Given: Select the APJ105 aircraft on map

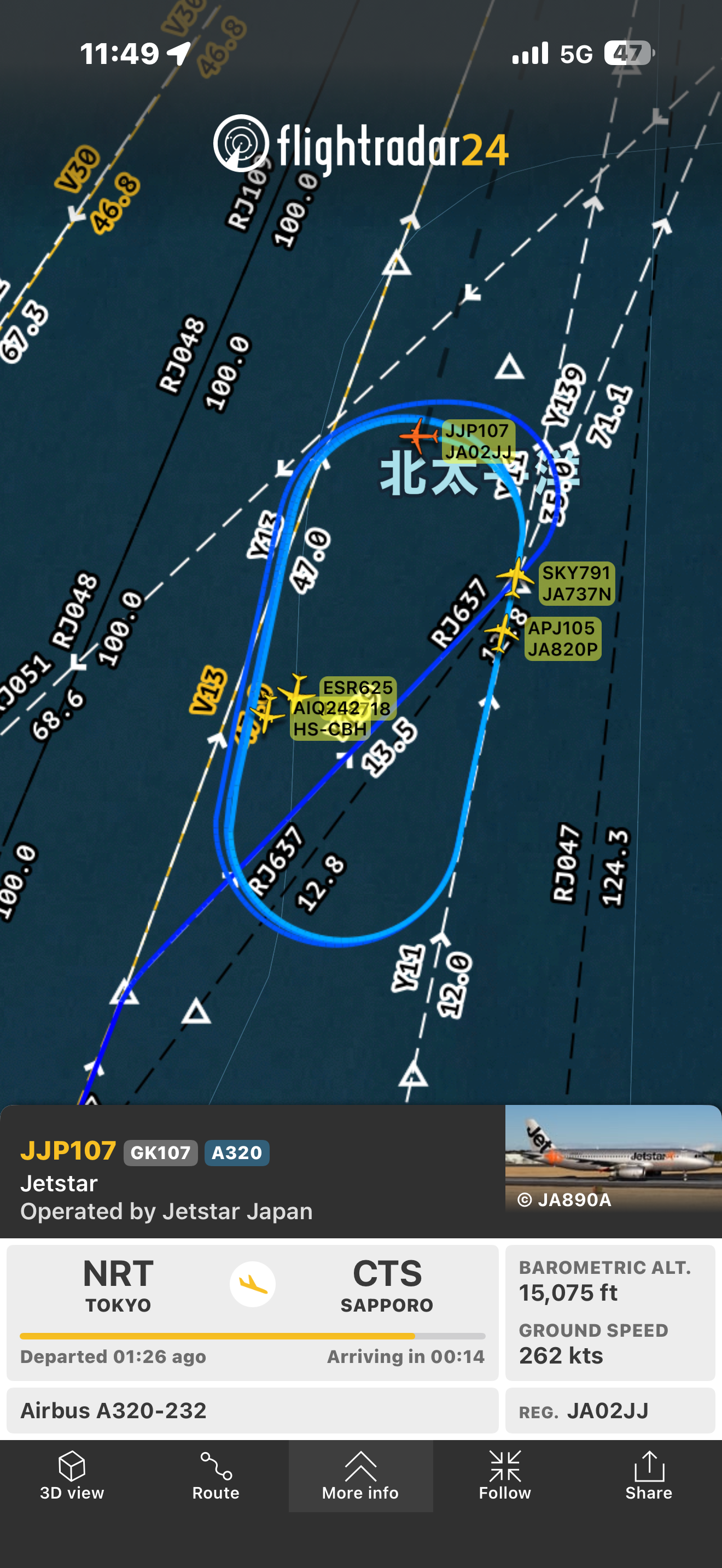Looking at the screenshot, I should click(502, 633).
